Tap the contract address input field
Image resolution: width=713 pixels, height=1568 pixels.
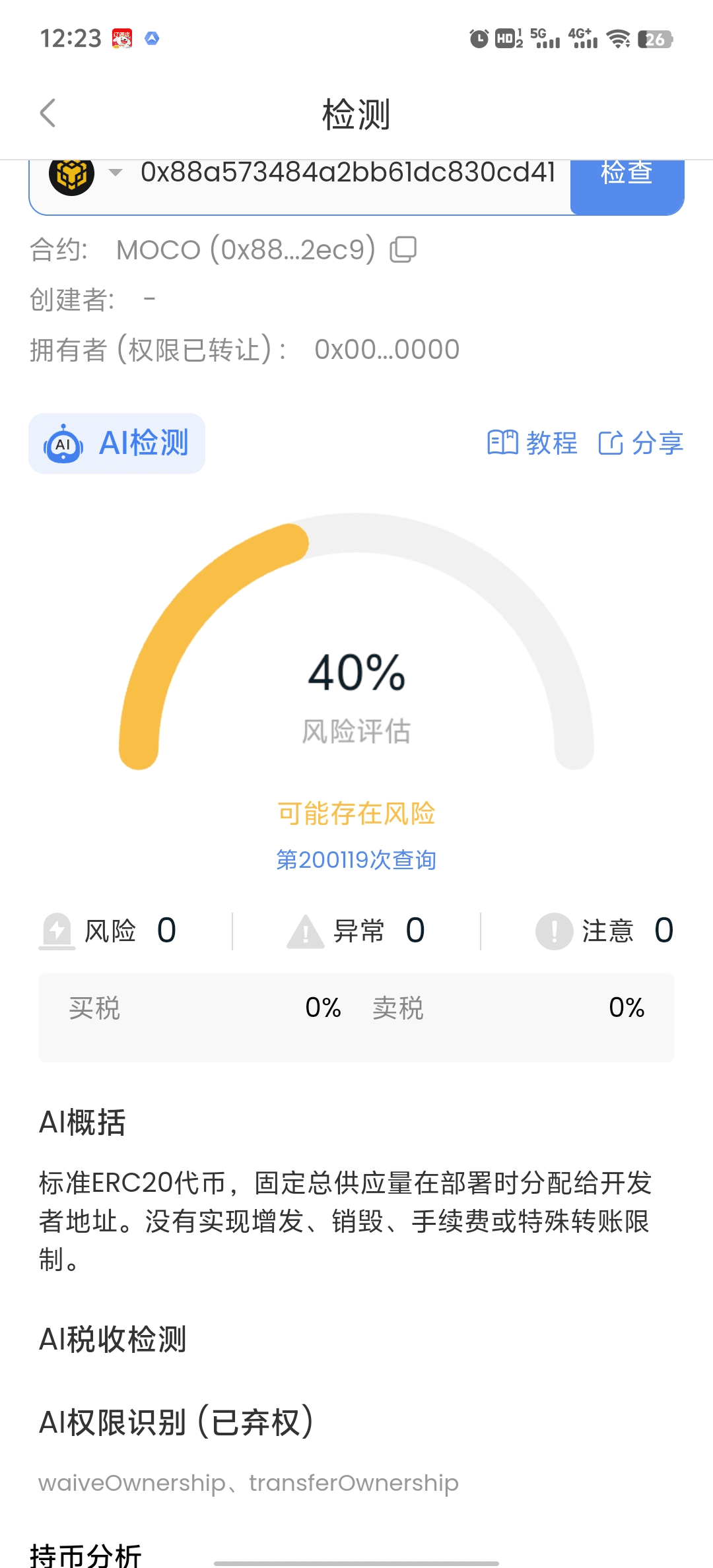tap(347, 174)
